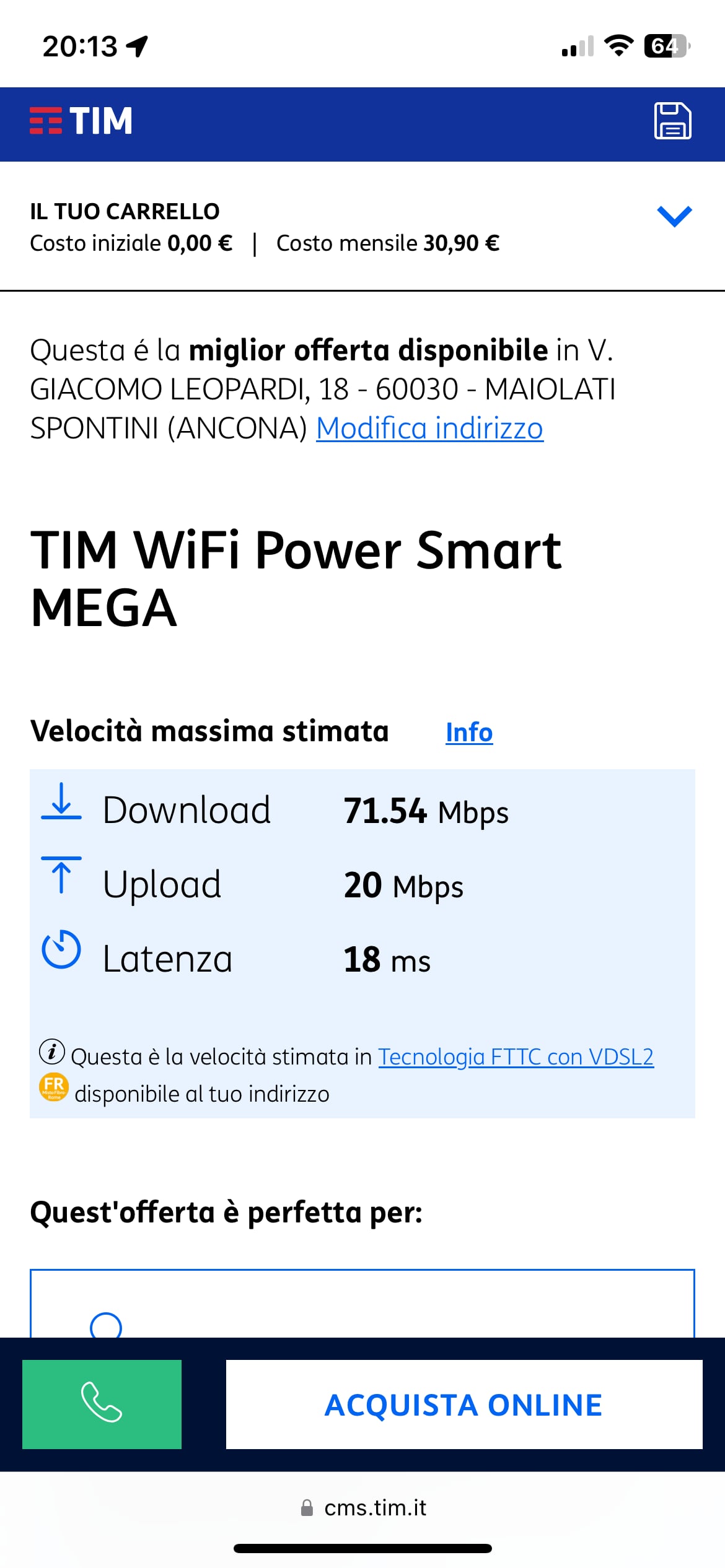
Task: Open Info about estimated max speed
Action: pyautogui.click(x=469, y=732)
